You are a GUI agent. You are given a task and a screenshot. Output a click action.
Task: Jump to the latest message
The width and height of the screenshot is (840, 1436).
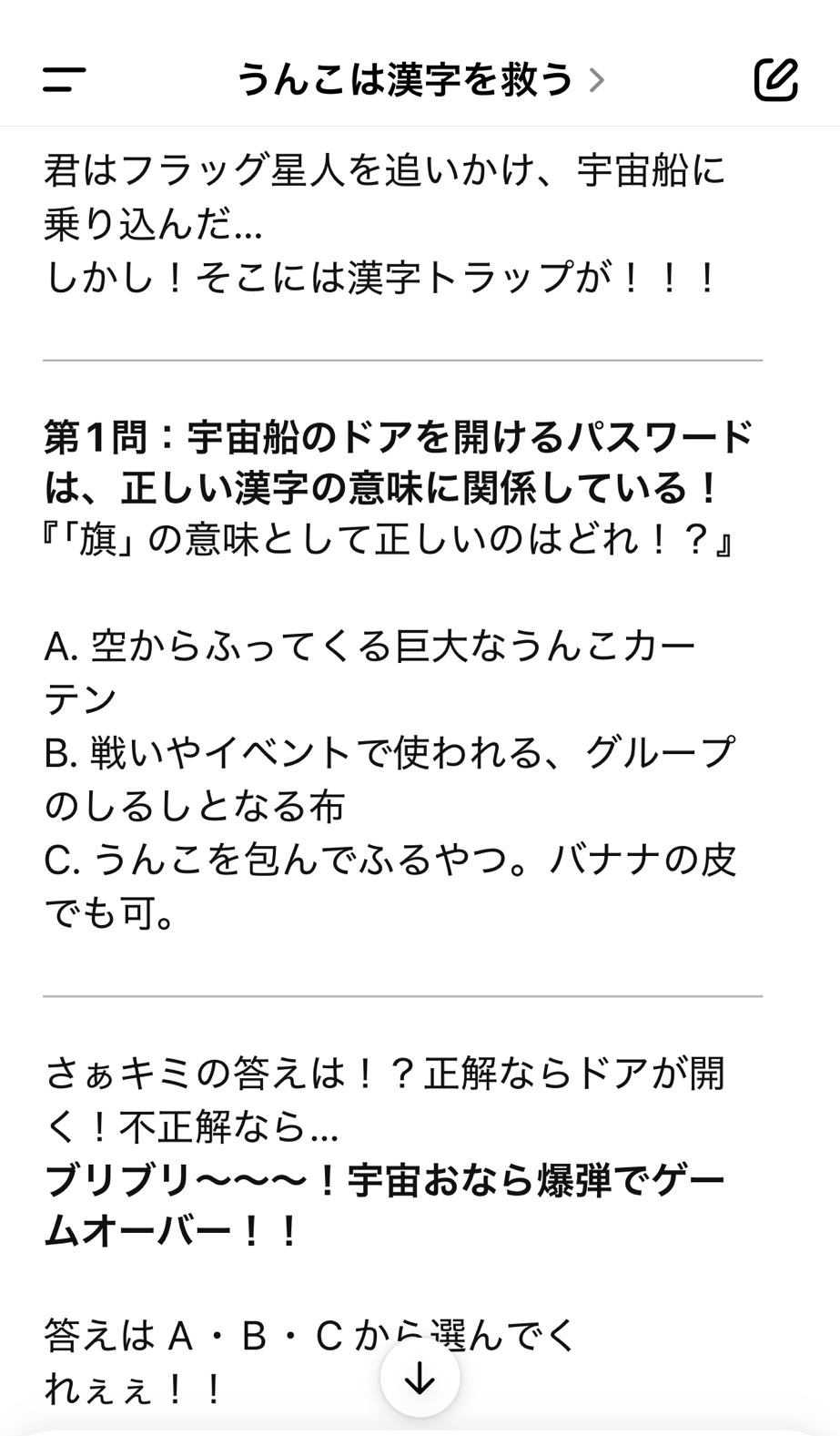click(420, 1380)
